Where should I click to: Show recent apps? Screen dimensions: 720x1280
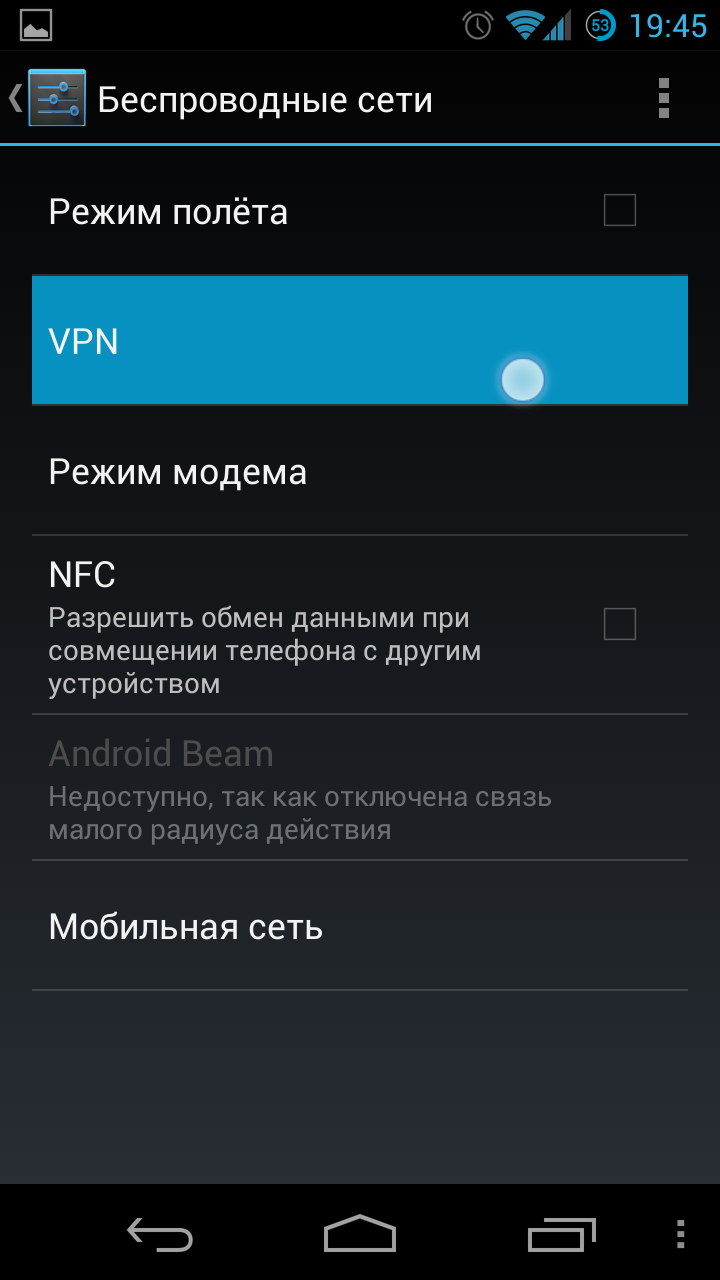561,1233
